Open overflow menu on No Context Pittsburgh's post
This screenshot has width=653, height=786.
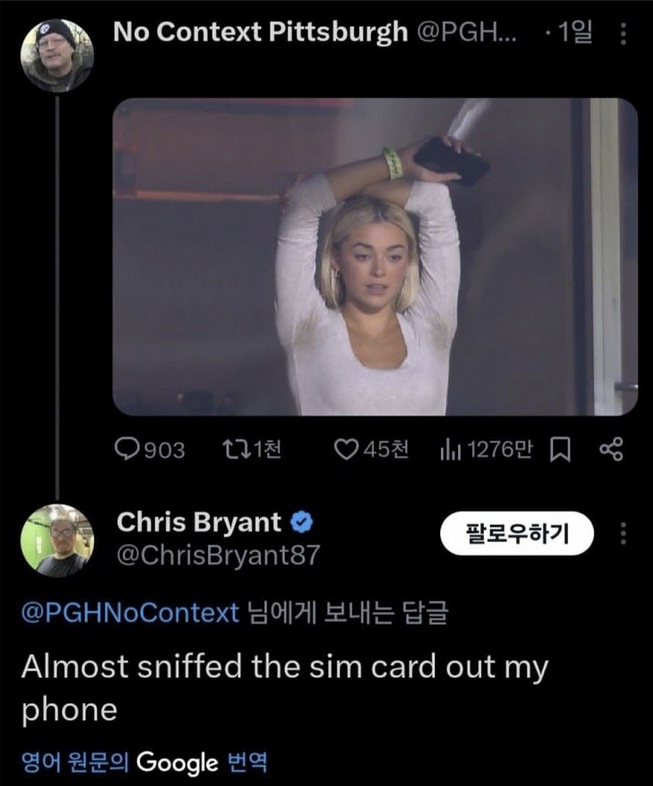[625, 34]
